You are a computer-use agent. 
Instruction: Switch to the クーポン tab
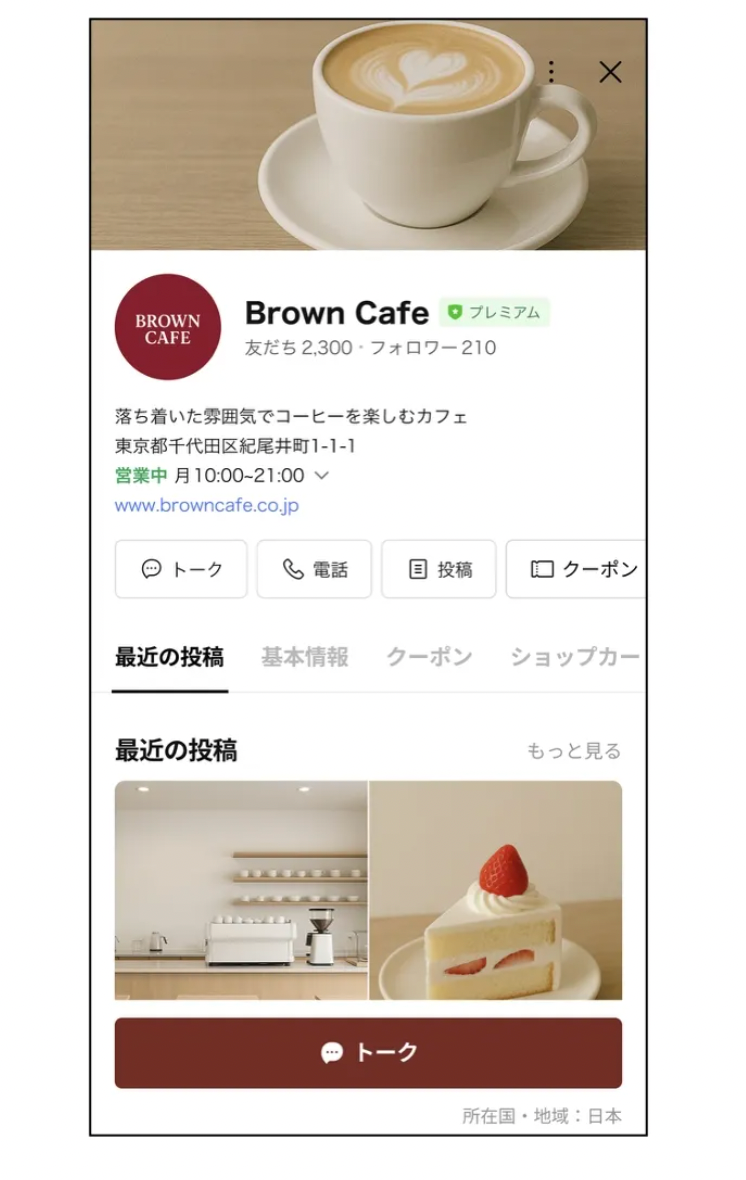click(x=429, y=657)
